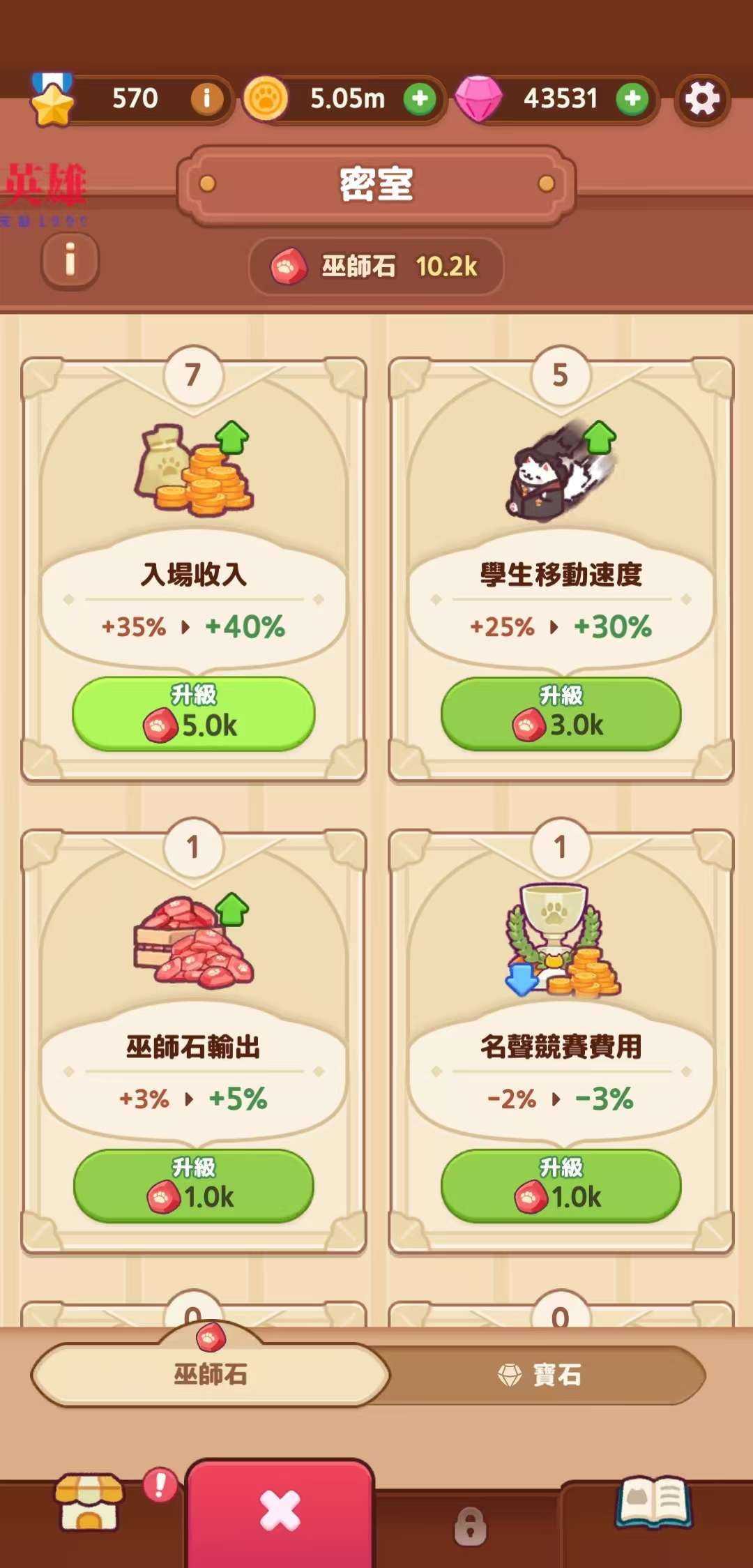
Task: Close the 密室 screen with the red X
Action: 280,1512
